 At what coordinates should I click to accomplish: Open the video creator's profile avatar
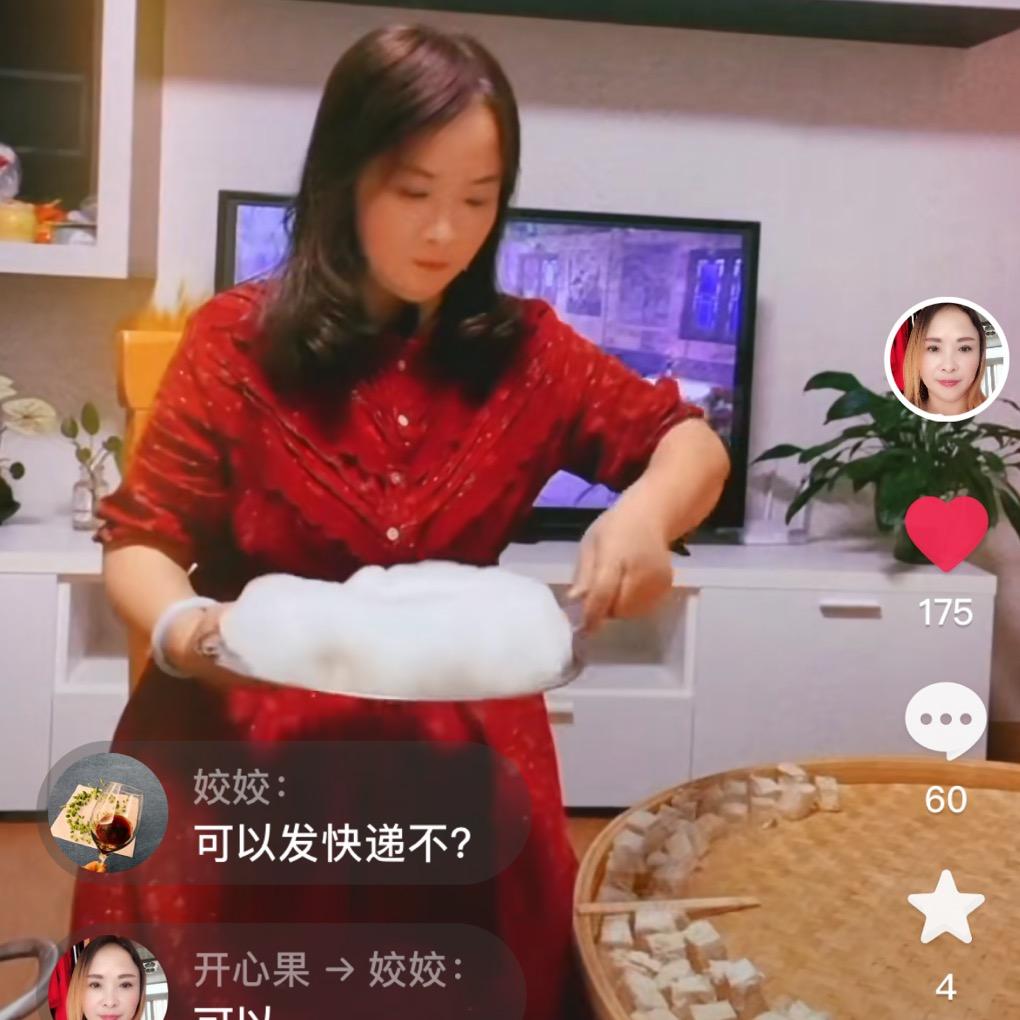946,360
